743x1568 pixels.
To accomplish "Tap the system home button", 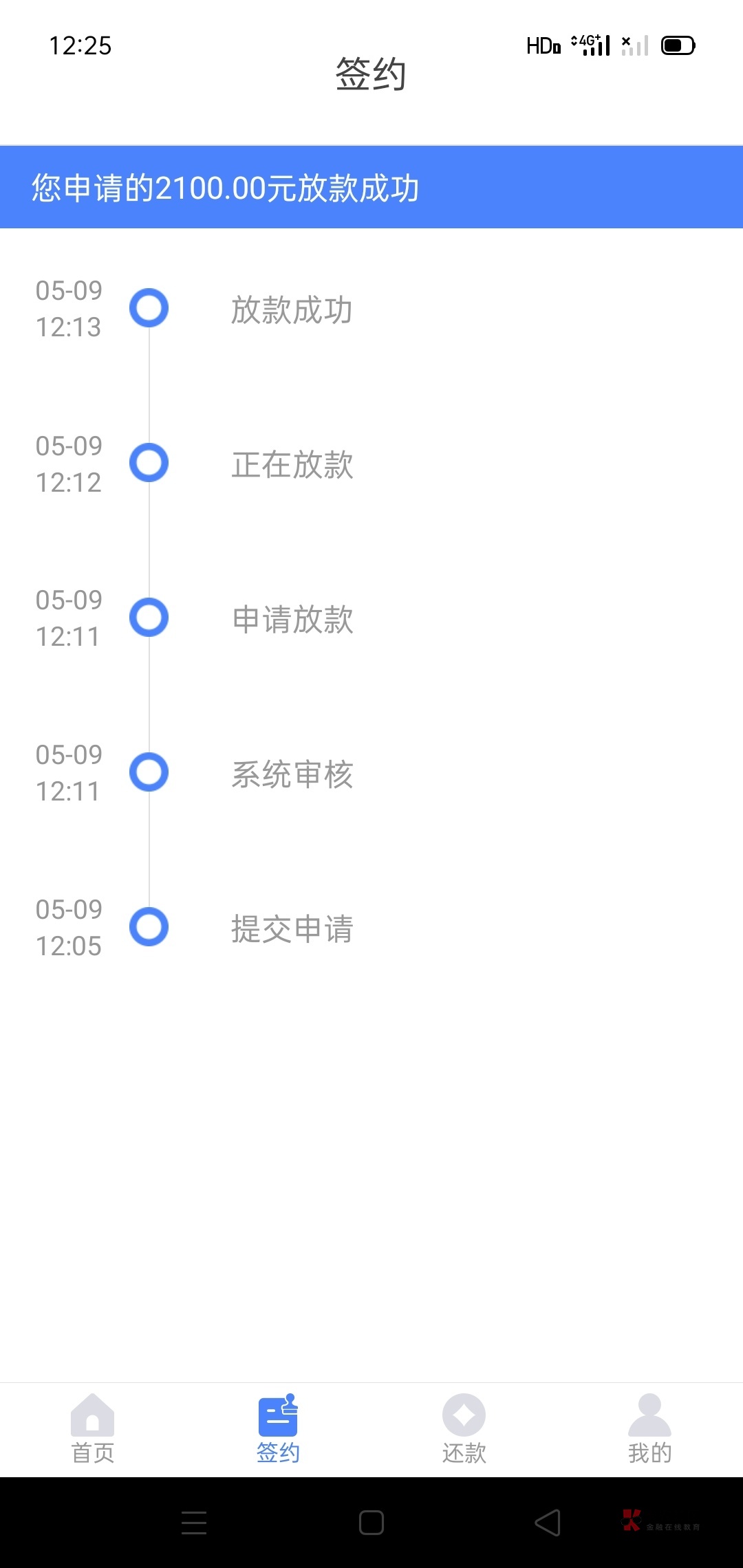I will coord(371,1523).
